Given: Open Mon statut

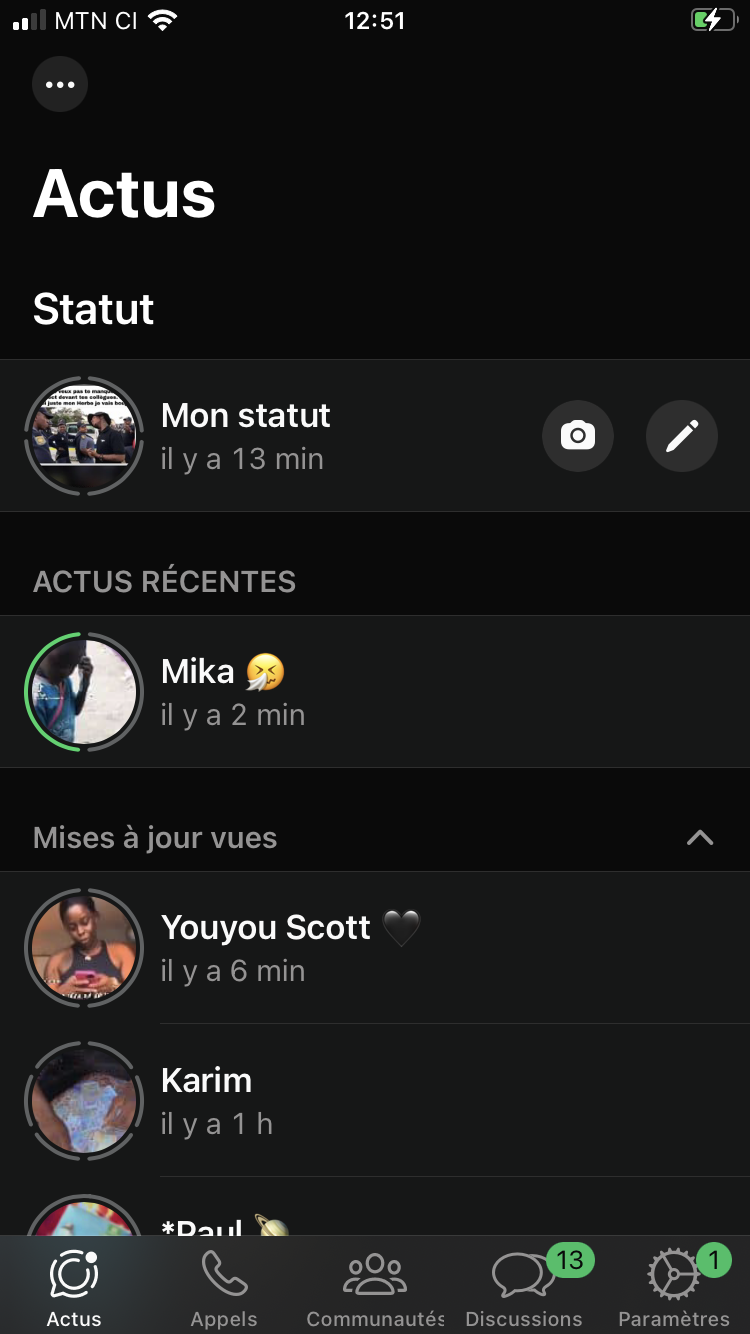Looking at the screenshot, I should [245, 436].
